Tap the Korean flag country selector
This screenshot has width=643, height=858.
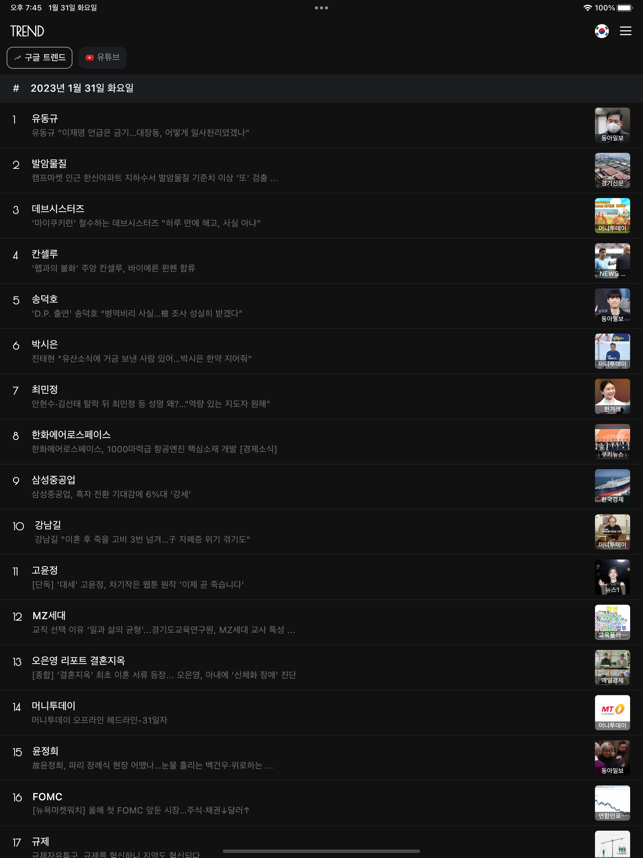601,31
